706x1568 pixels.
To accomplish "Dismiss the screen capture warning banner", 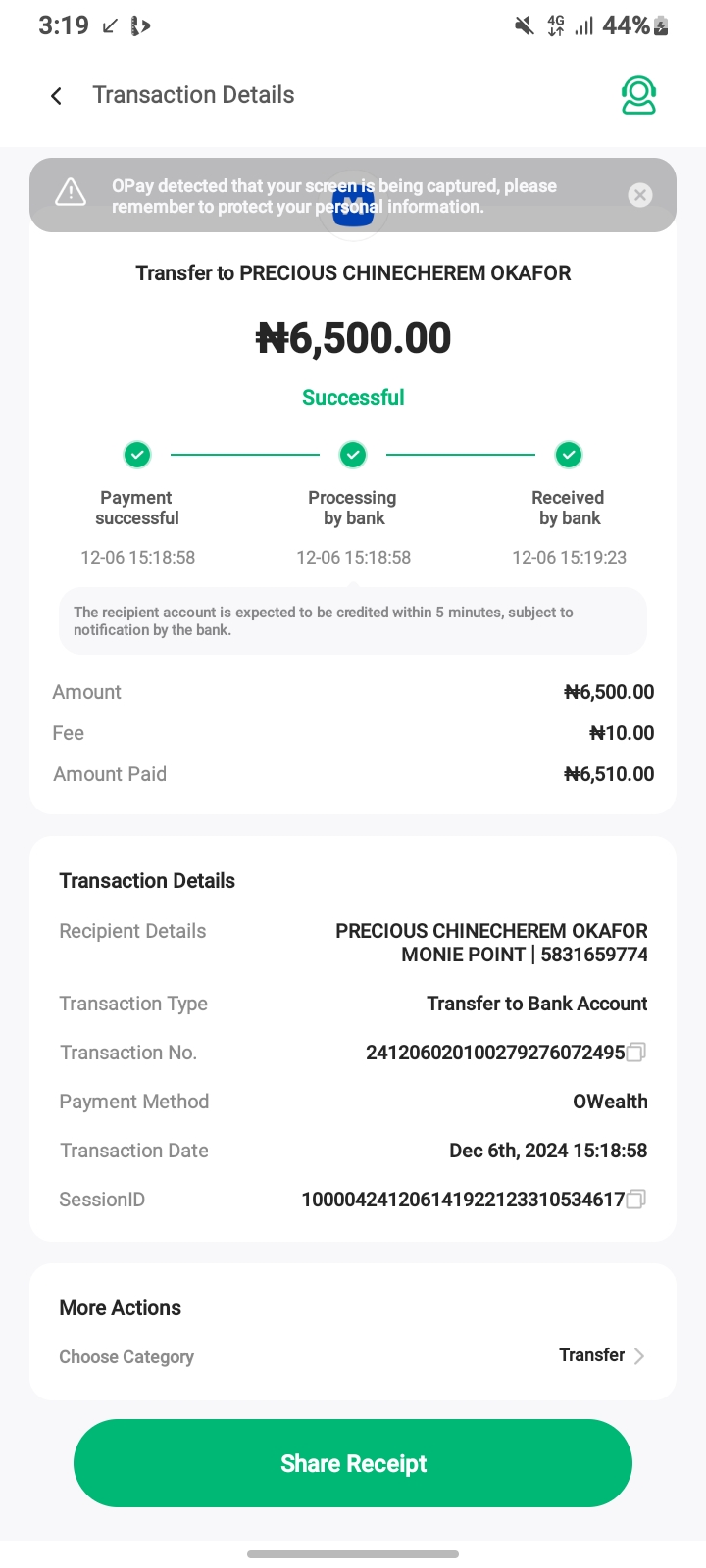I will pyautogui.click(x=640, y=195).
